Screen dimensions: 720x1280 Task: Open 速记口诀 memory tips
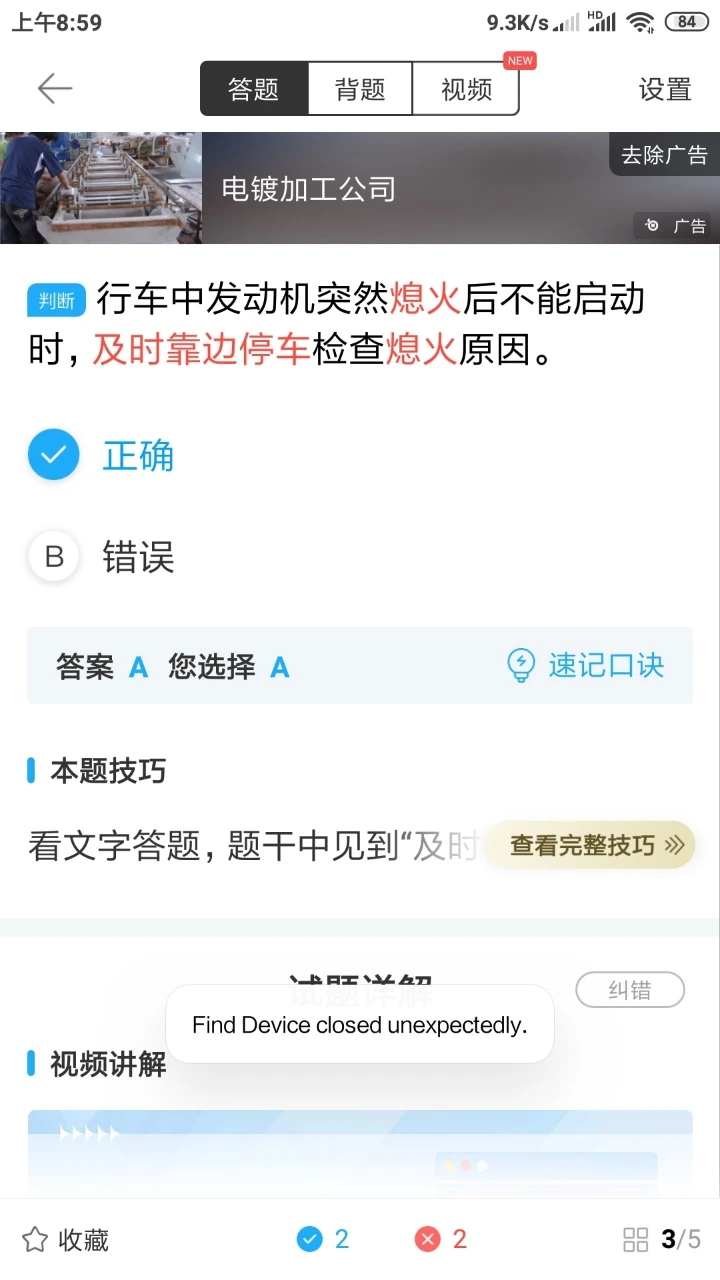point(586,666)
